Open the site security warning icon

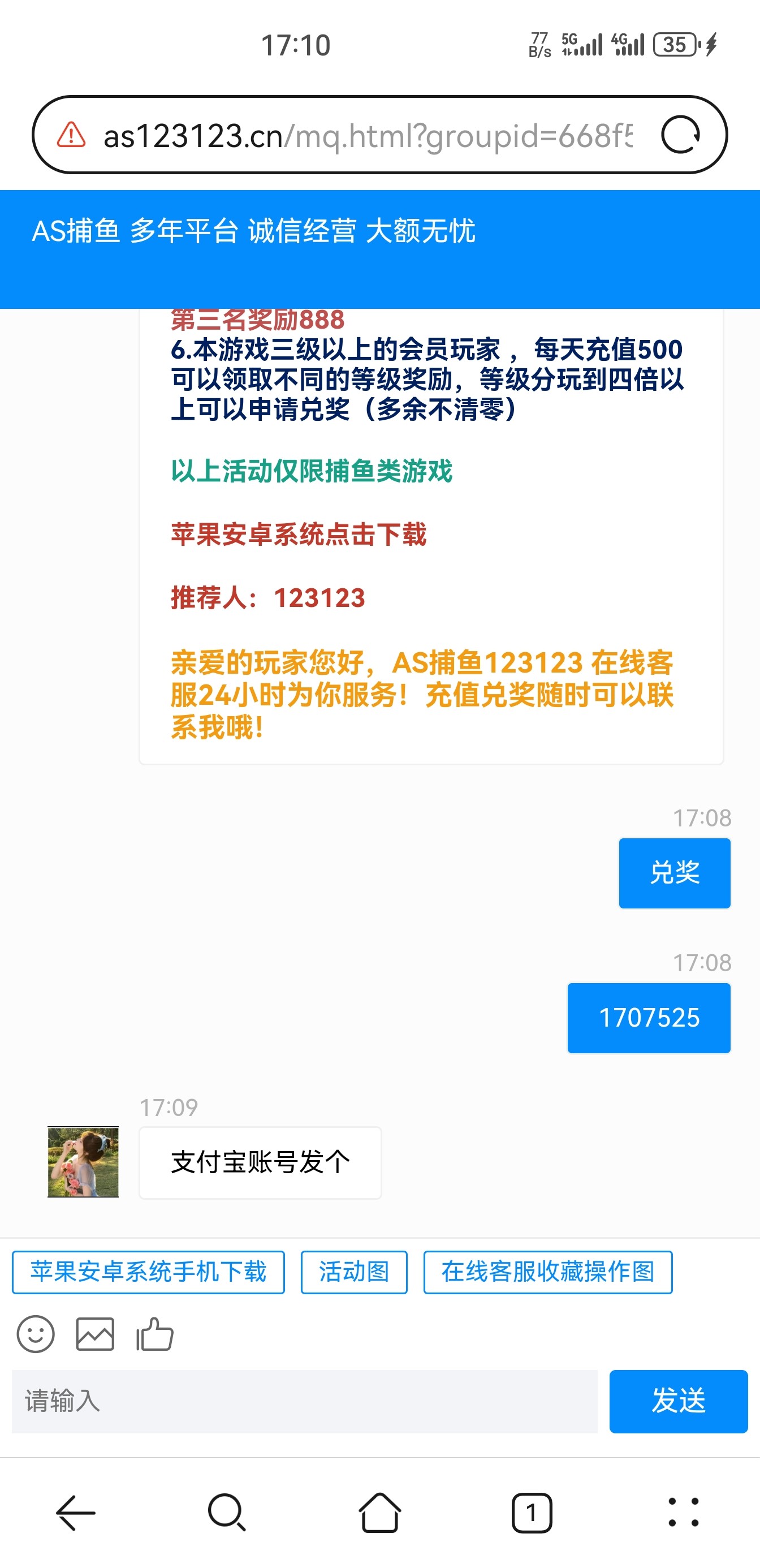pyautogui.click(x=71, y=135)
